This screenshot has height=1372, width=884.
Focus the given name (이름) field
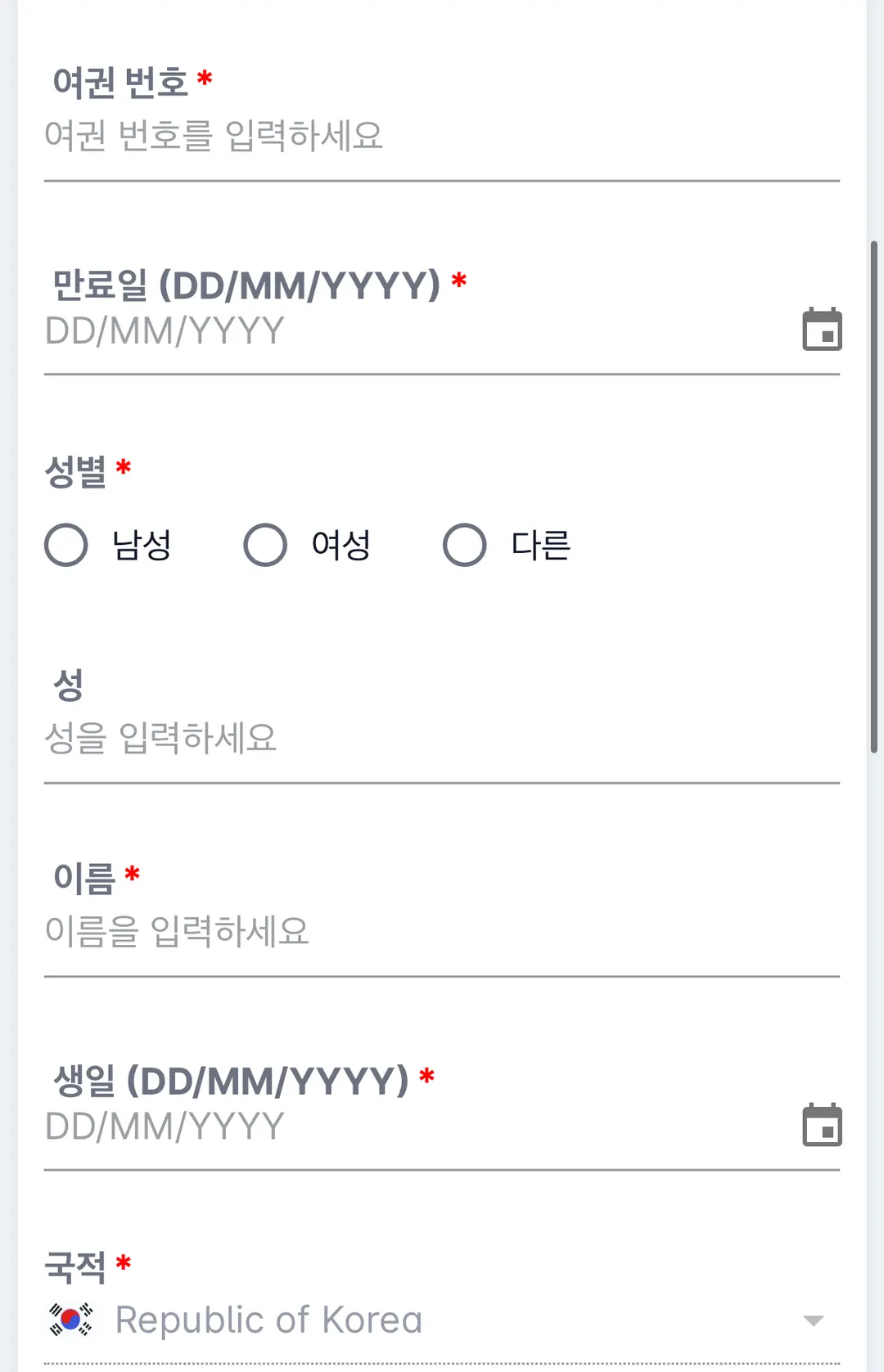tap(442, 931)
